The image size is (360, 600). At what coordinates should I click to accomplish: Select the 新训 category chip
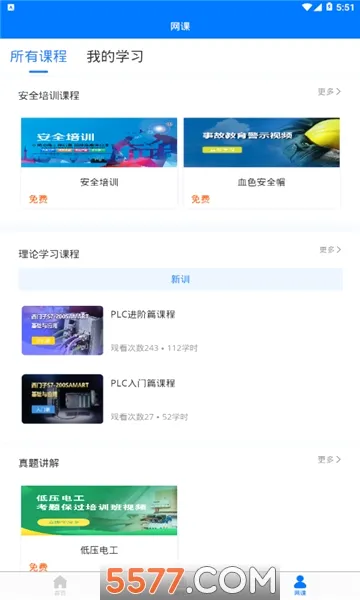(180, 279)
